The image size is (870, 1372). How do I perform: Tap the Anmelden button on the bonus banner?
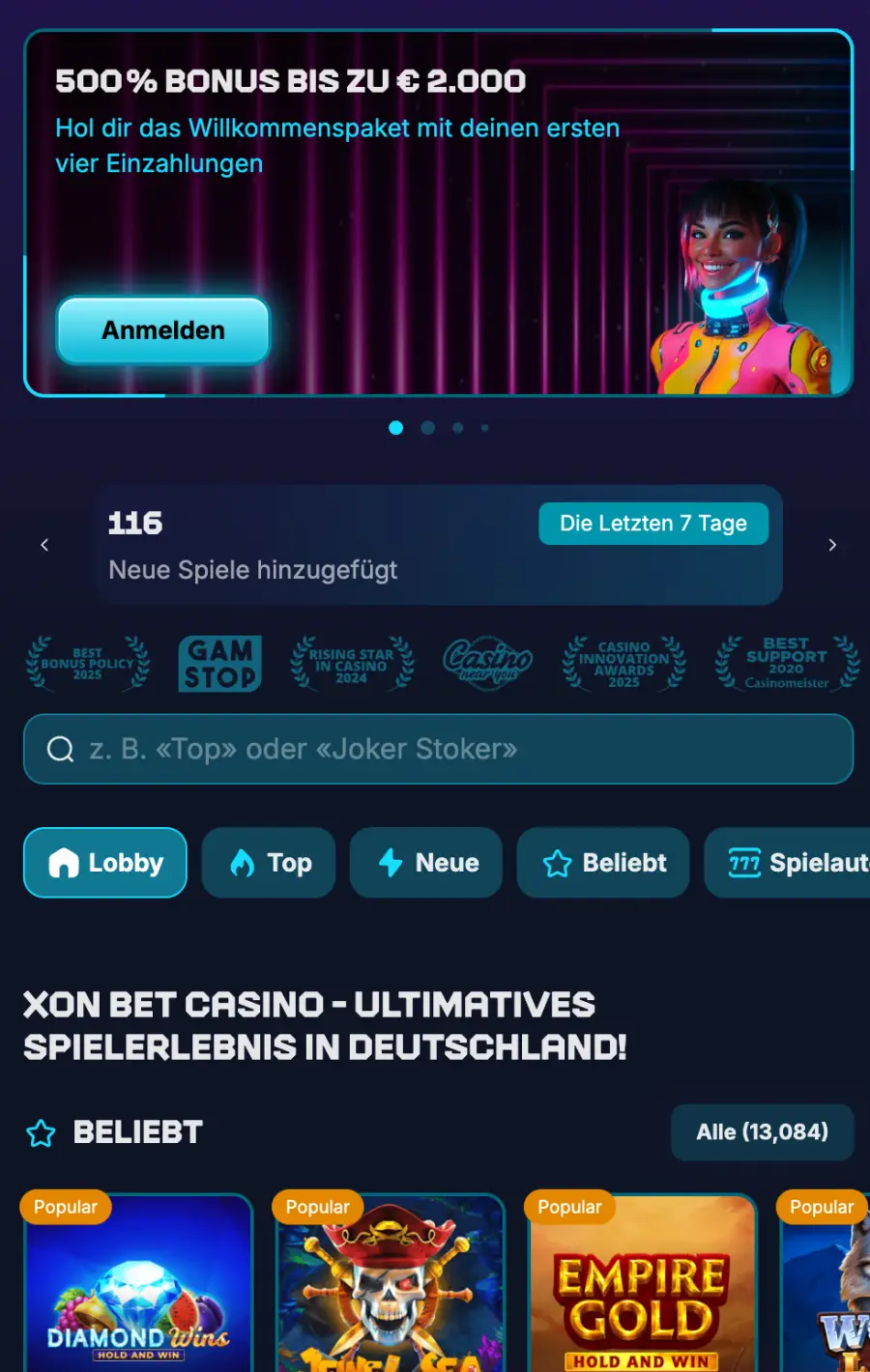click(x=163, y=330)
